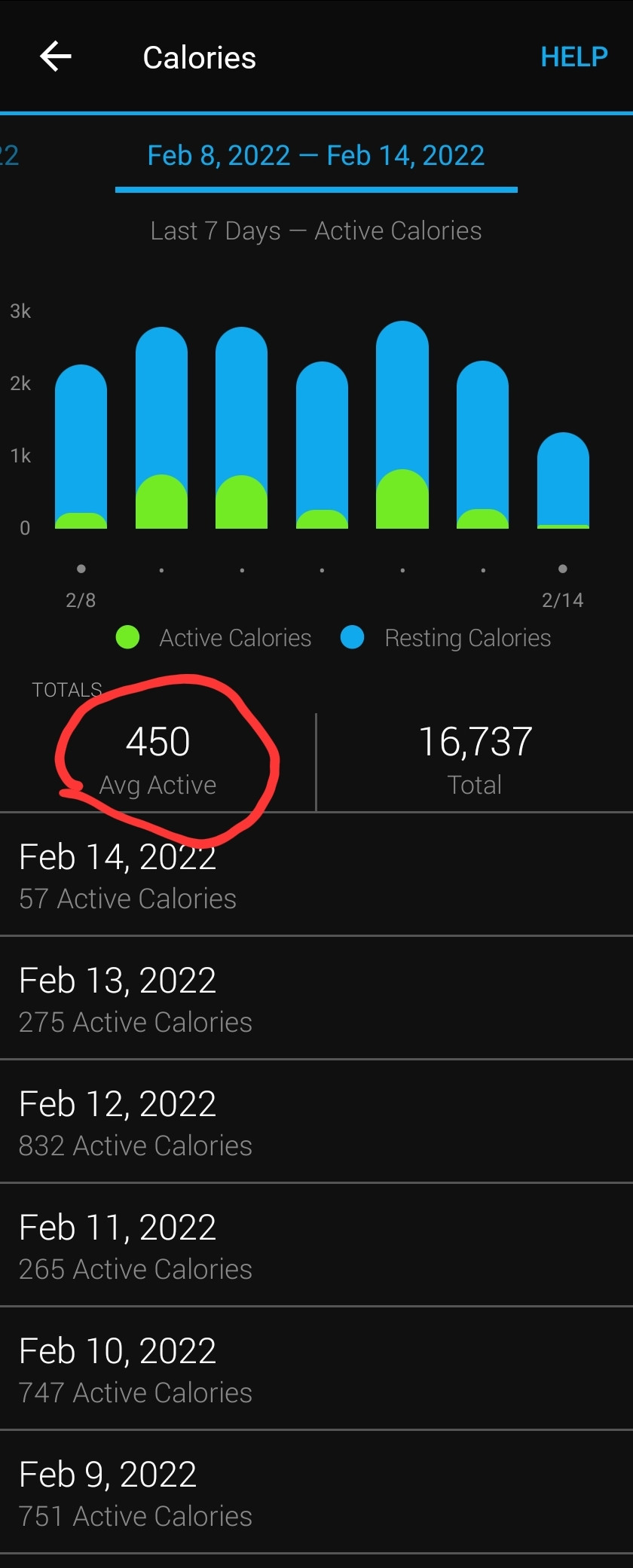633x1568 pixels.
Task: Tap the filled dot marker under 2/14
Action: click(563, 569)
